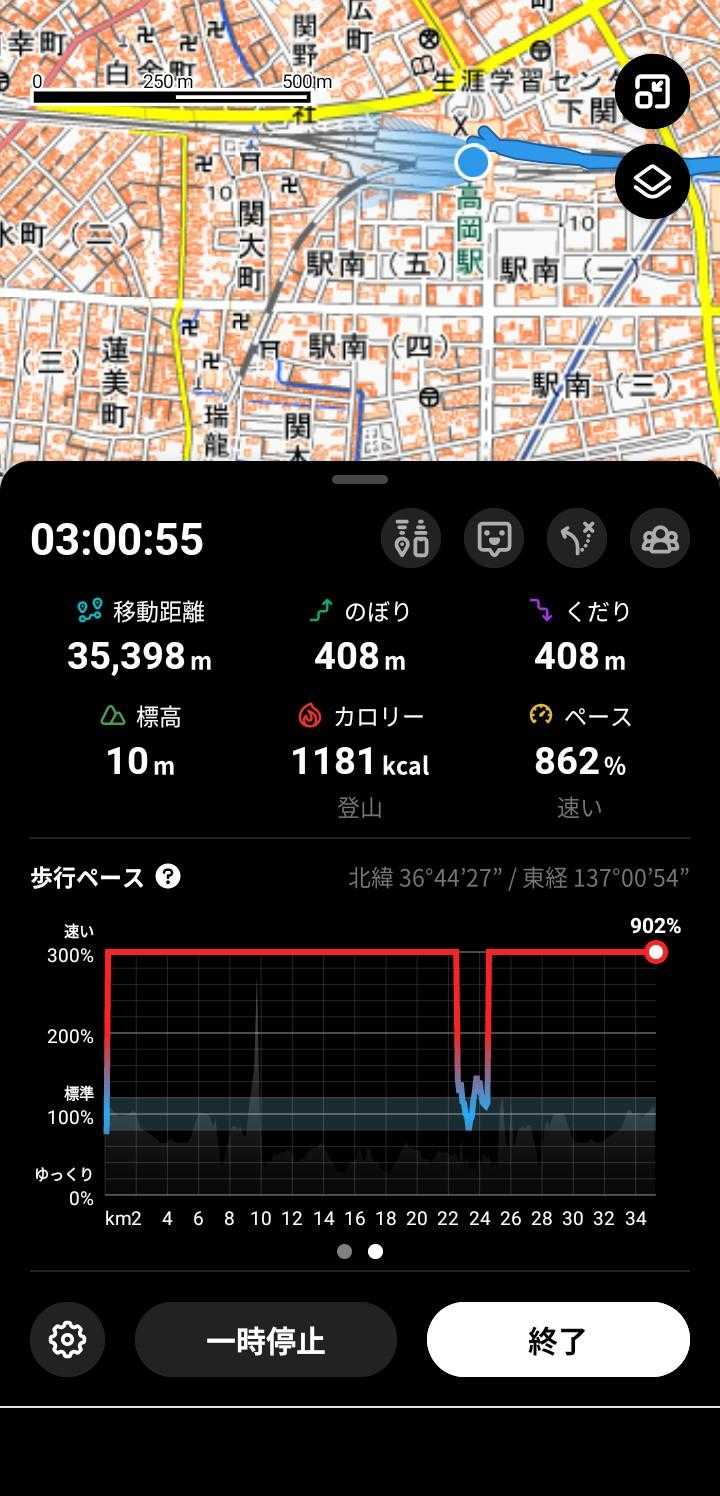The width and height of the screenshot is (720, 1496).
Task: Show help for 歩行ペース
Action: click(168, 877)
